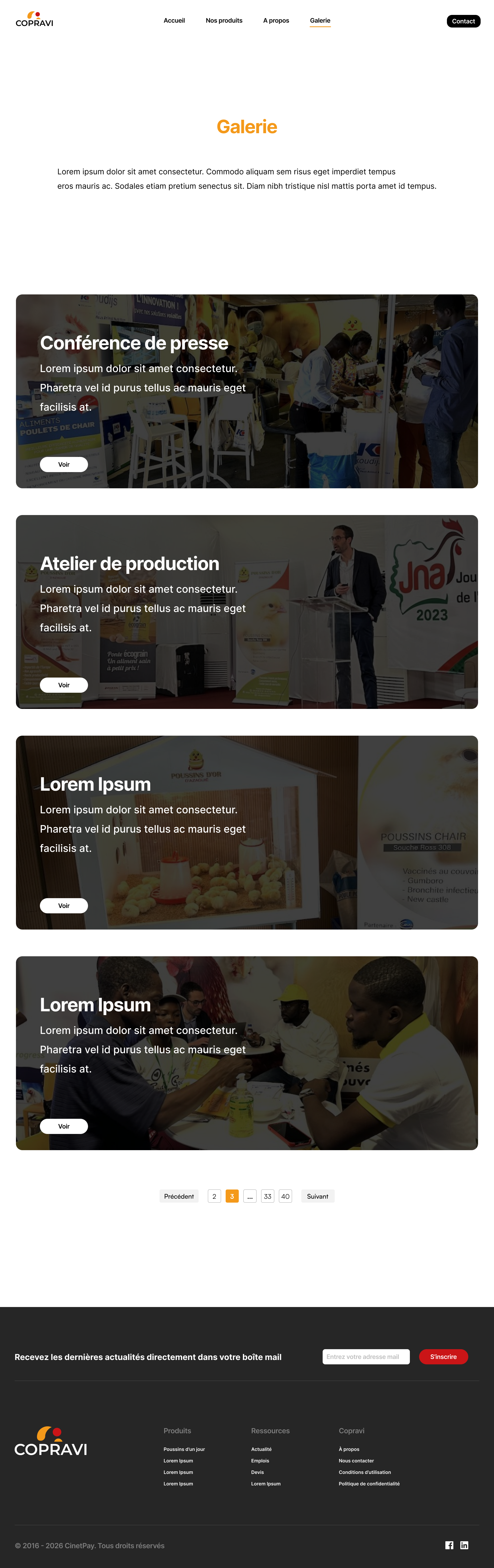Screen dimensions: 494x1568
Task: Open Politique de confidentialité link
Action: click(369, 1483)
